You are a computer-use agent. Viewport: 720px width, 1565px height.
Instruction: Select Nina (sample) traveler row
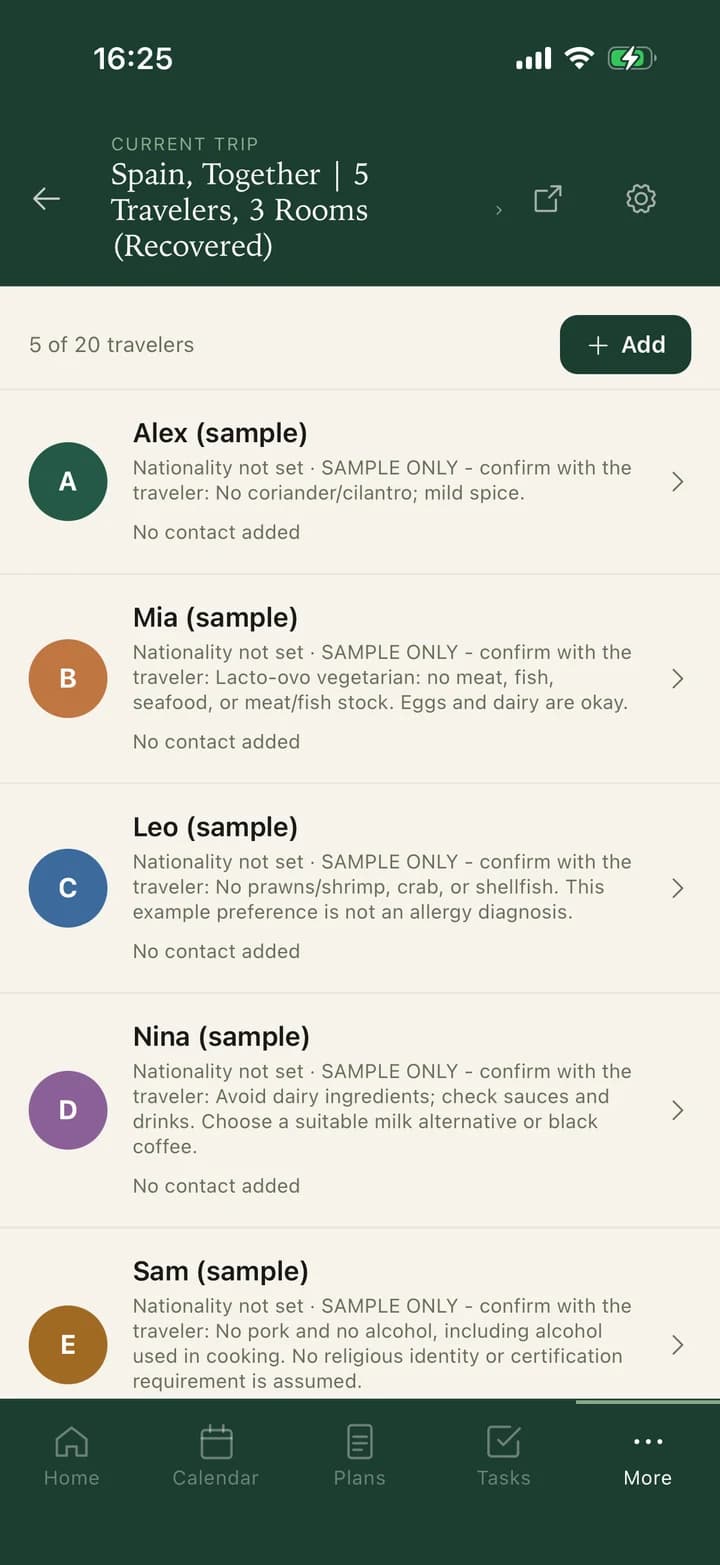360,1110
